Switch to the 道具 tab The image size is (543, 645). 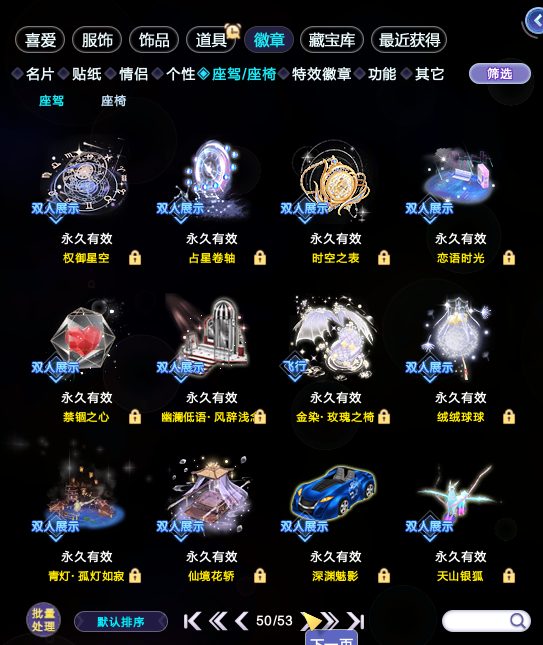(211, 40)
